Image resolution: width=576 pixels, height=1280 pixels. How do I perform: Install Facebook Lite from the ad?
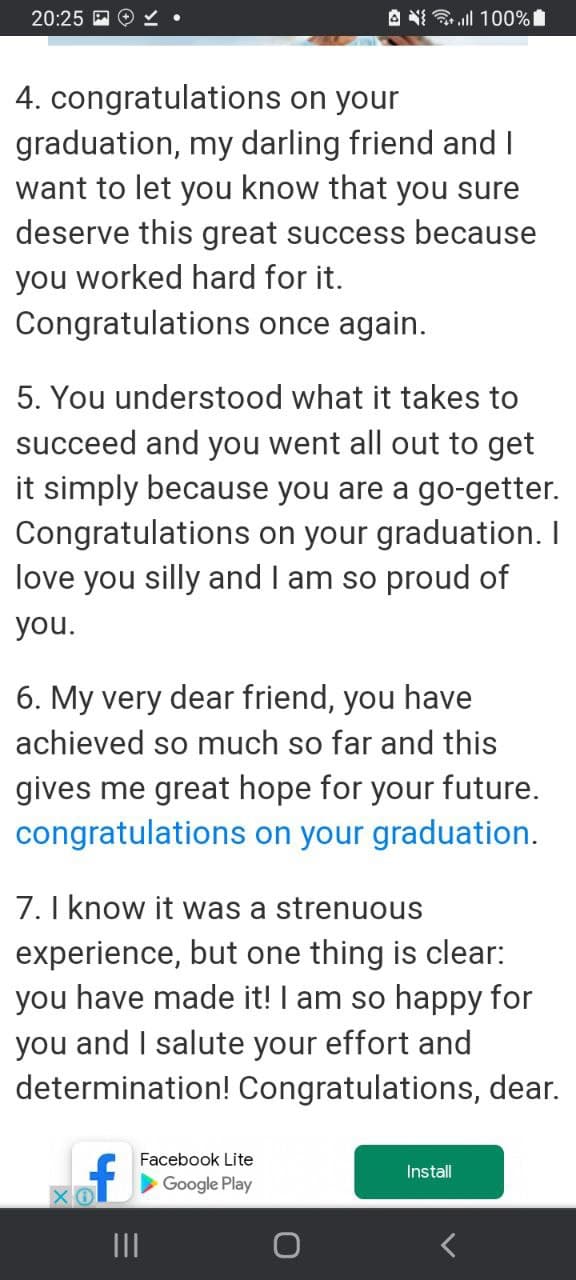429,1171
